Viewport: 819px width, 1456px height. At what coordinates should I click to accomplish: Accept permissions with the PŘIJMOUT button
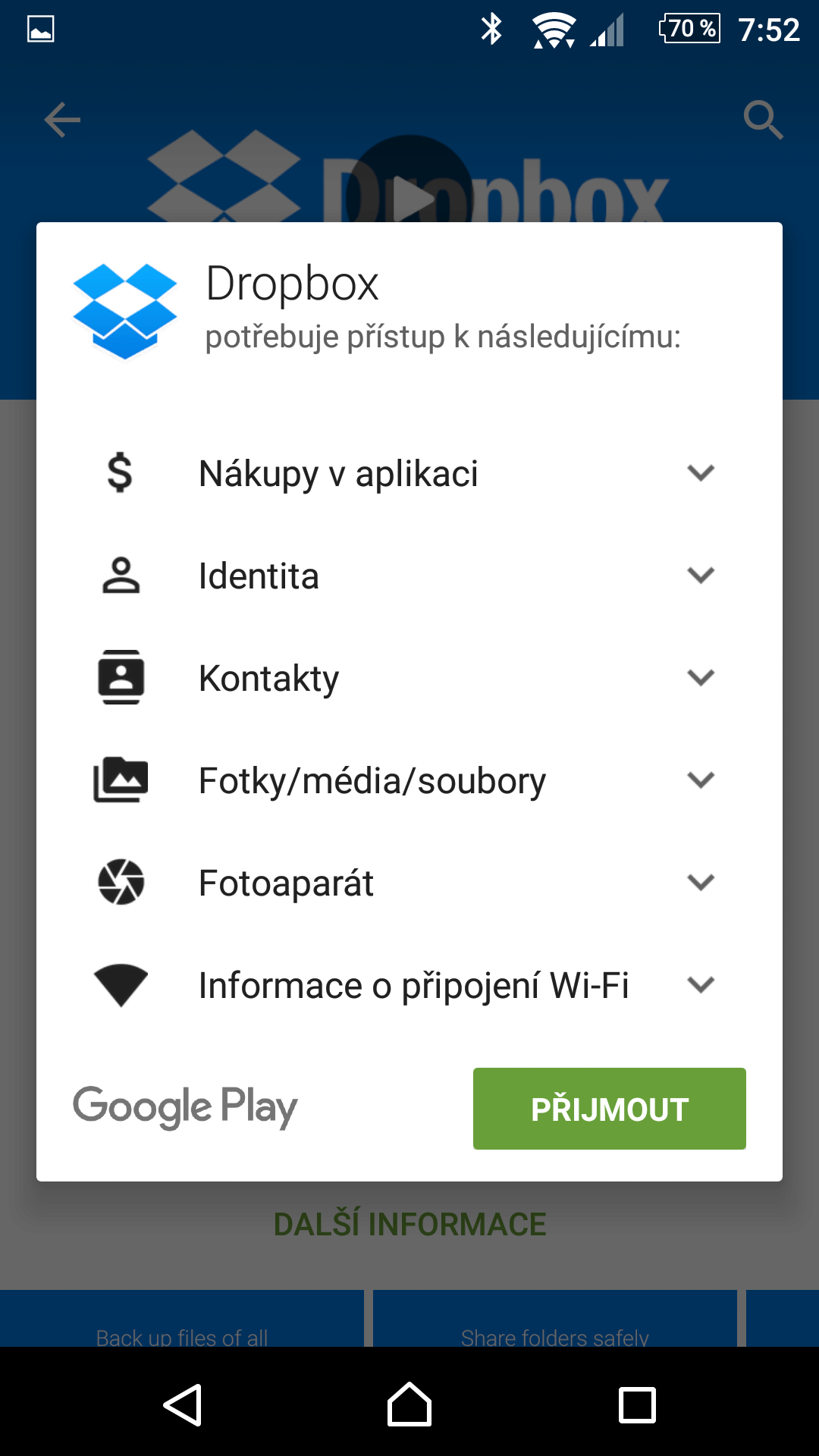pyautogui.click(x=609, y=1109)
